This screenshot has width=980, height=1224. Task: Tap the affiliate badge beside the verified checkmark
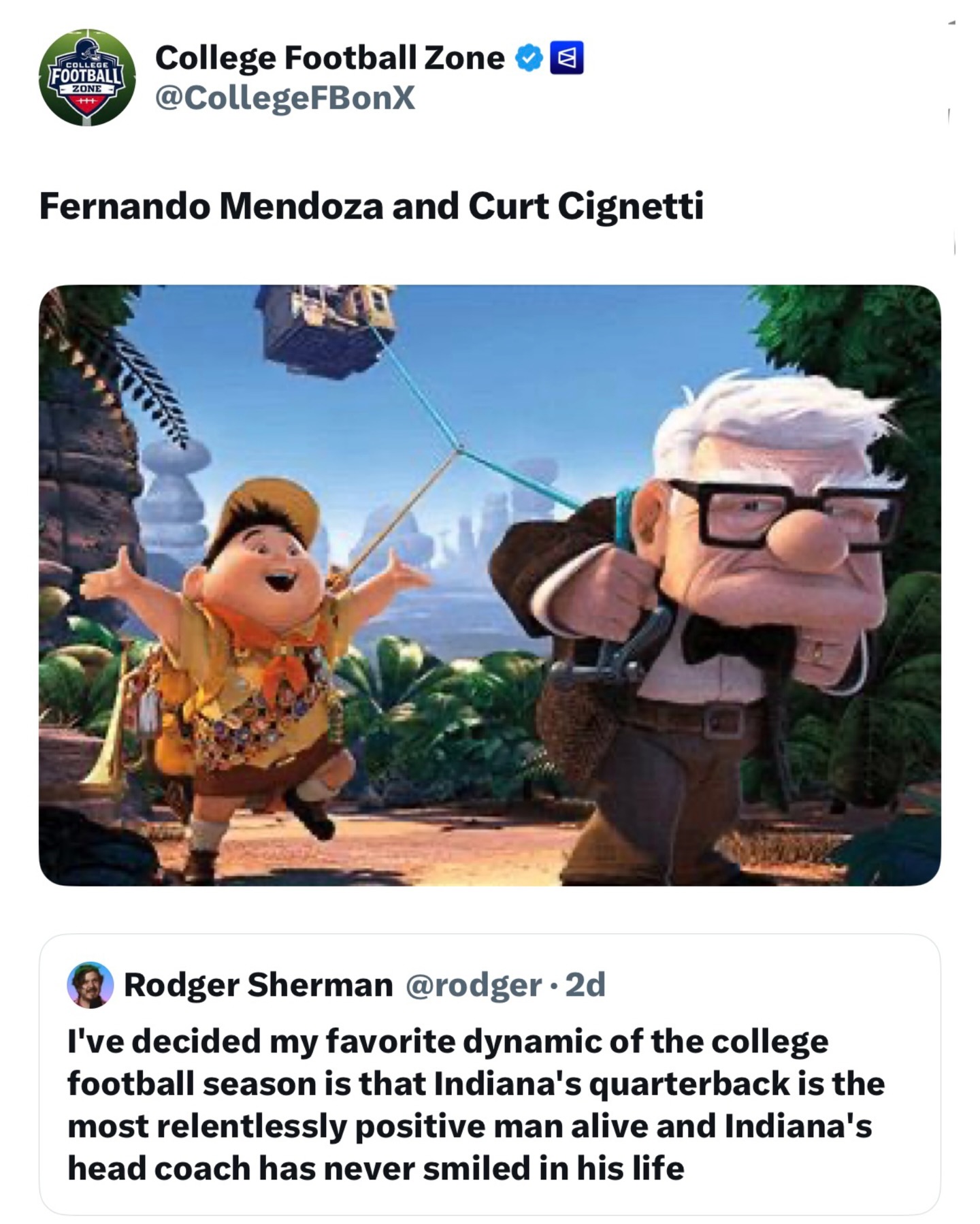point(566,59)
